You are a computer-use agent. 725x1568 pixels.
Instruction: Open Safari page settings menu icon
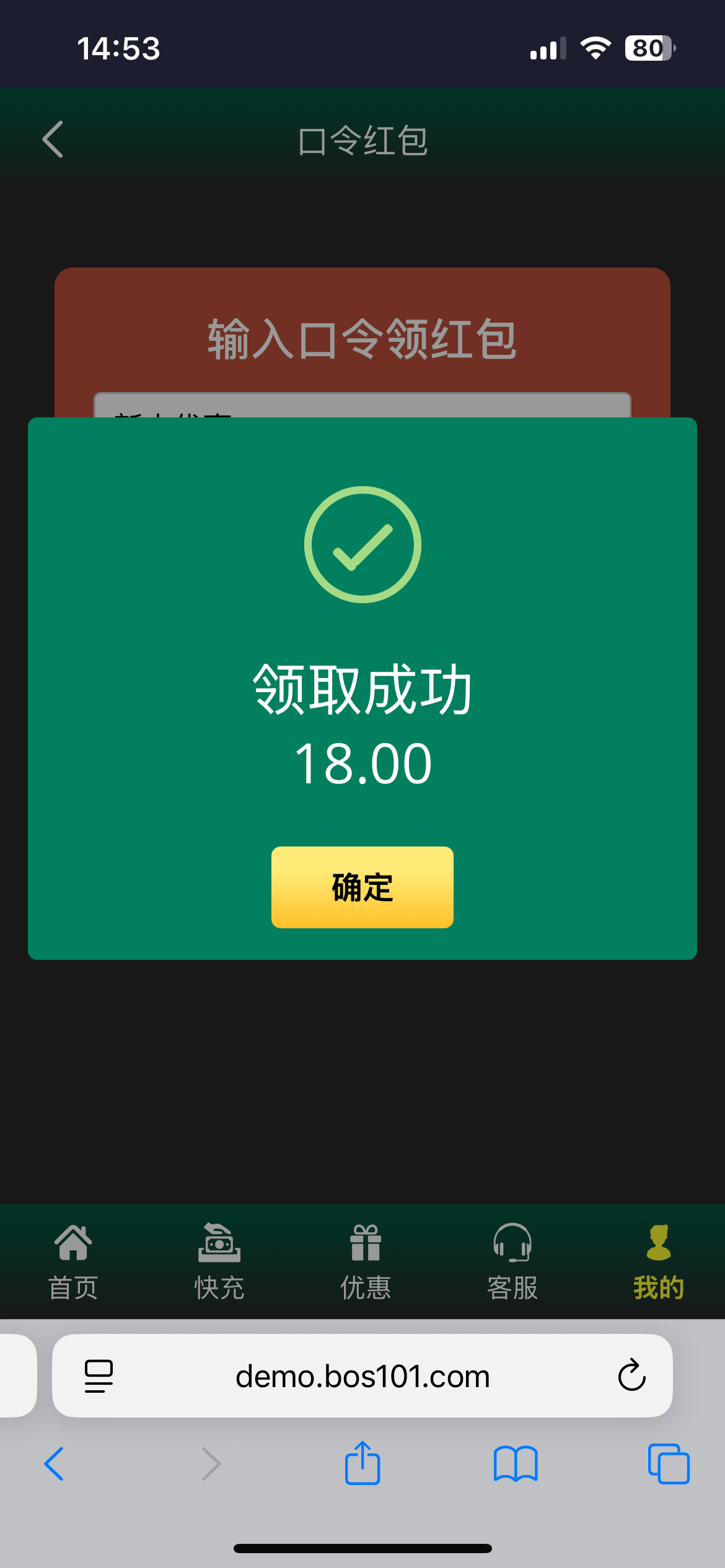click(99, 1376)
